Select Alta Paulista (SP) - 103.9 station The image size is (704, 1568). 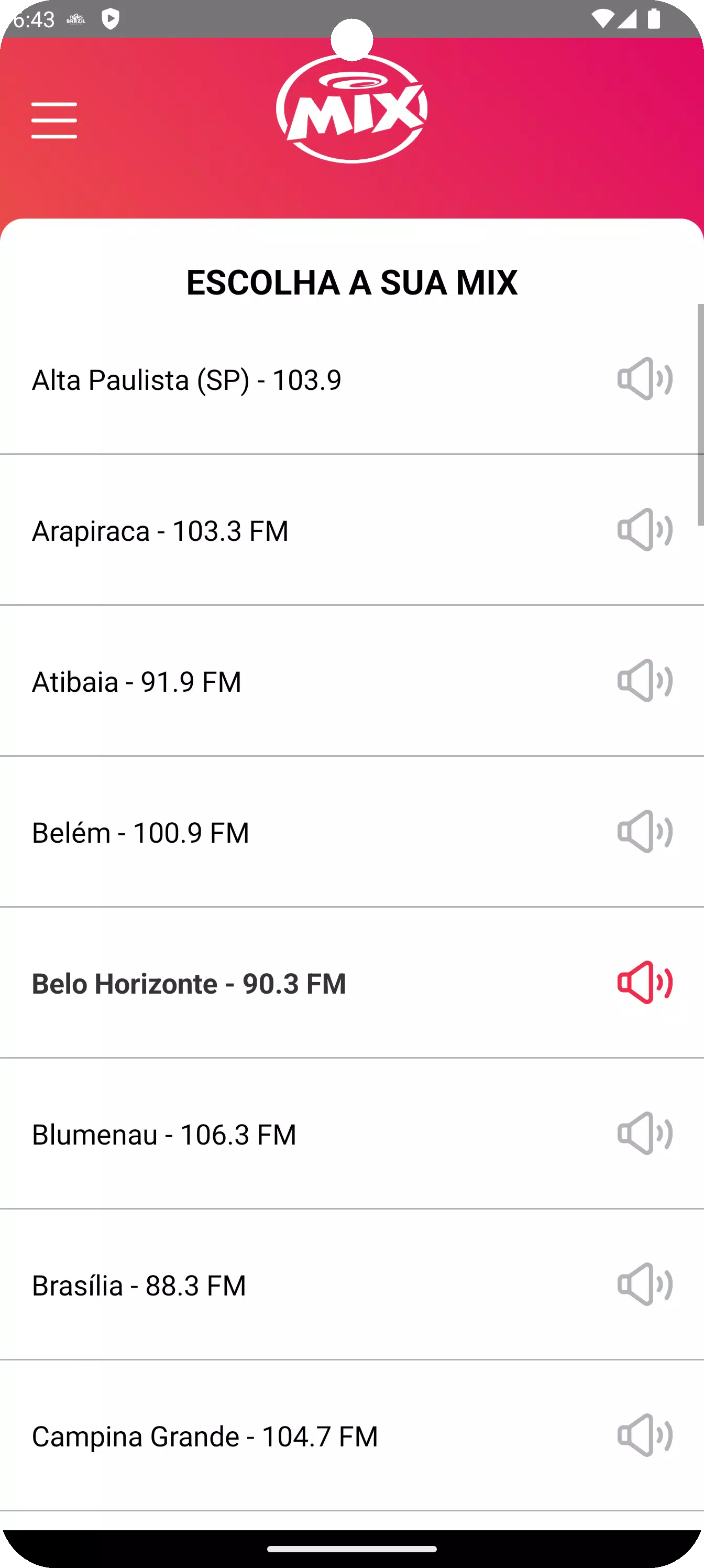[351, 379]
